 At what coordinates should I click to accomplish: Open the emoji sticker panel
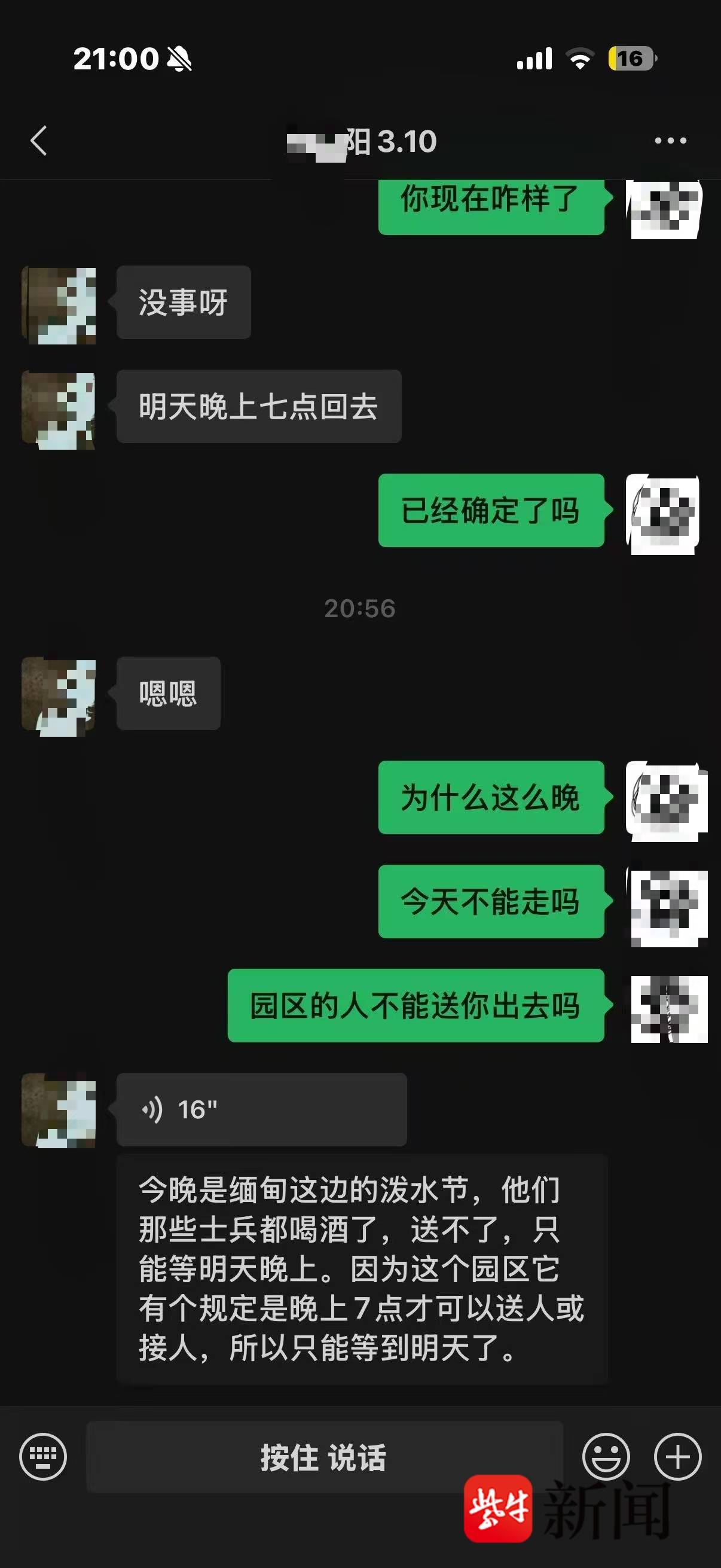click(606, 1457)
